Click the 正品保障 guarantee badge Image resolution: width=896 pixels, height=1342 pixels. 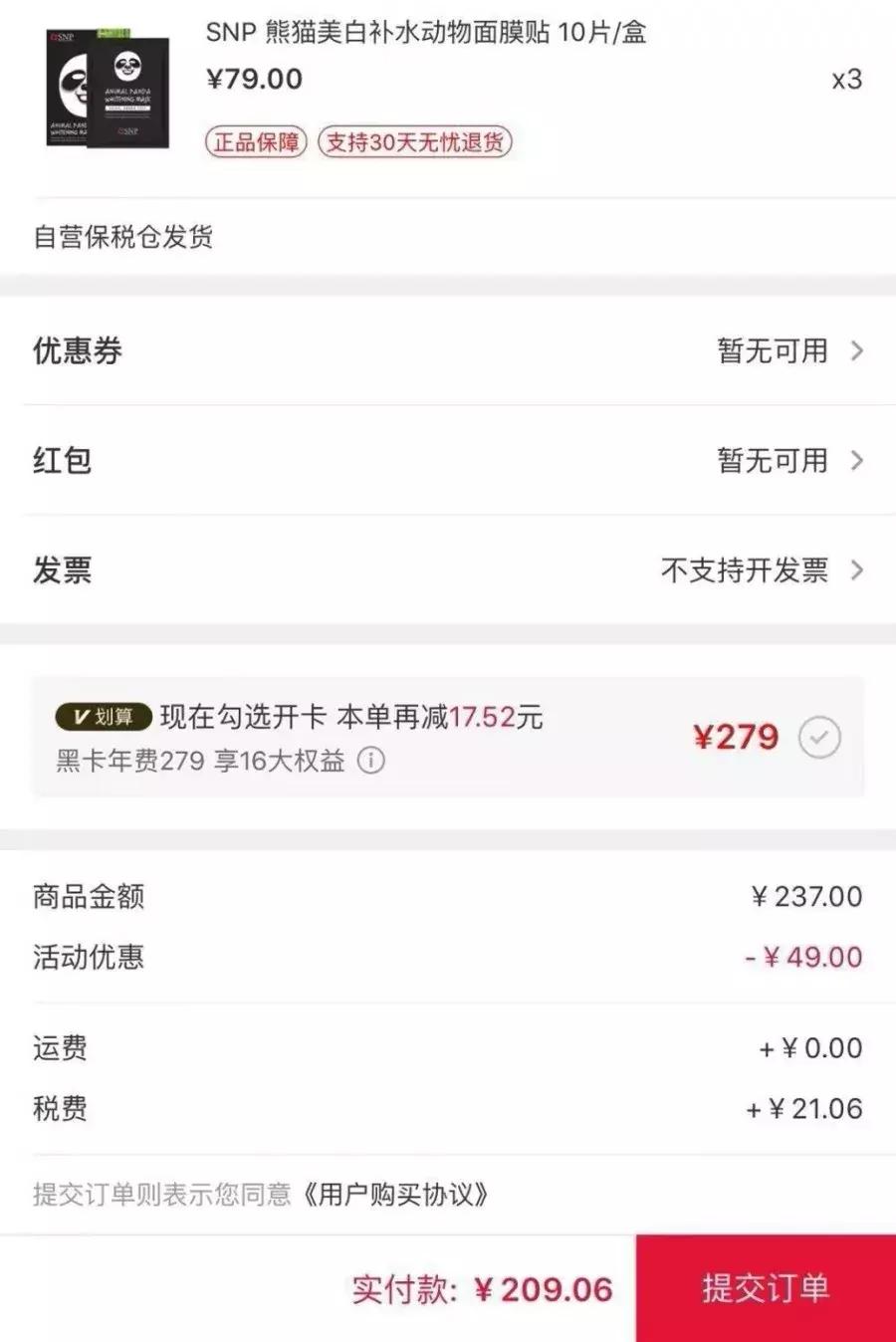click(x=254, y=143)
